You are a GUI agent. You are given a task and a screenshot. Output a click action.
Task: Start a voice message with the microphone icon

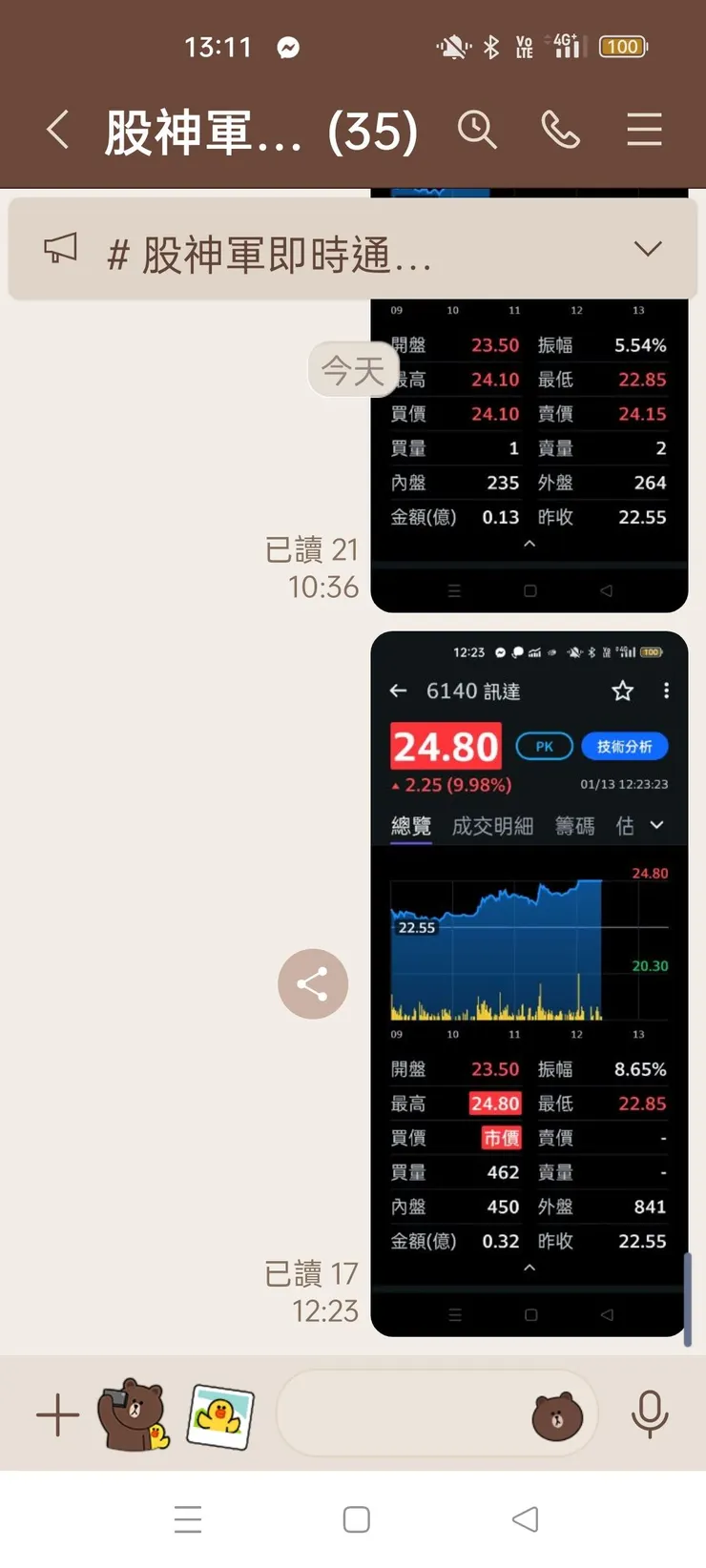tap(650, 1414)
